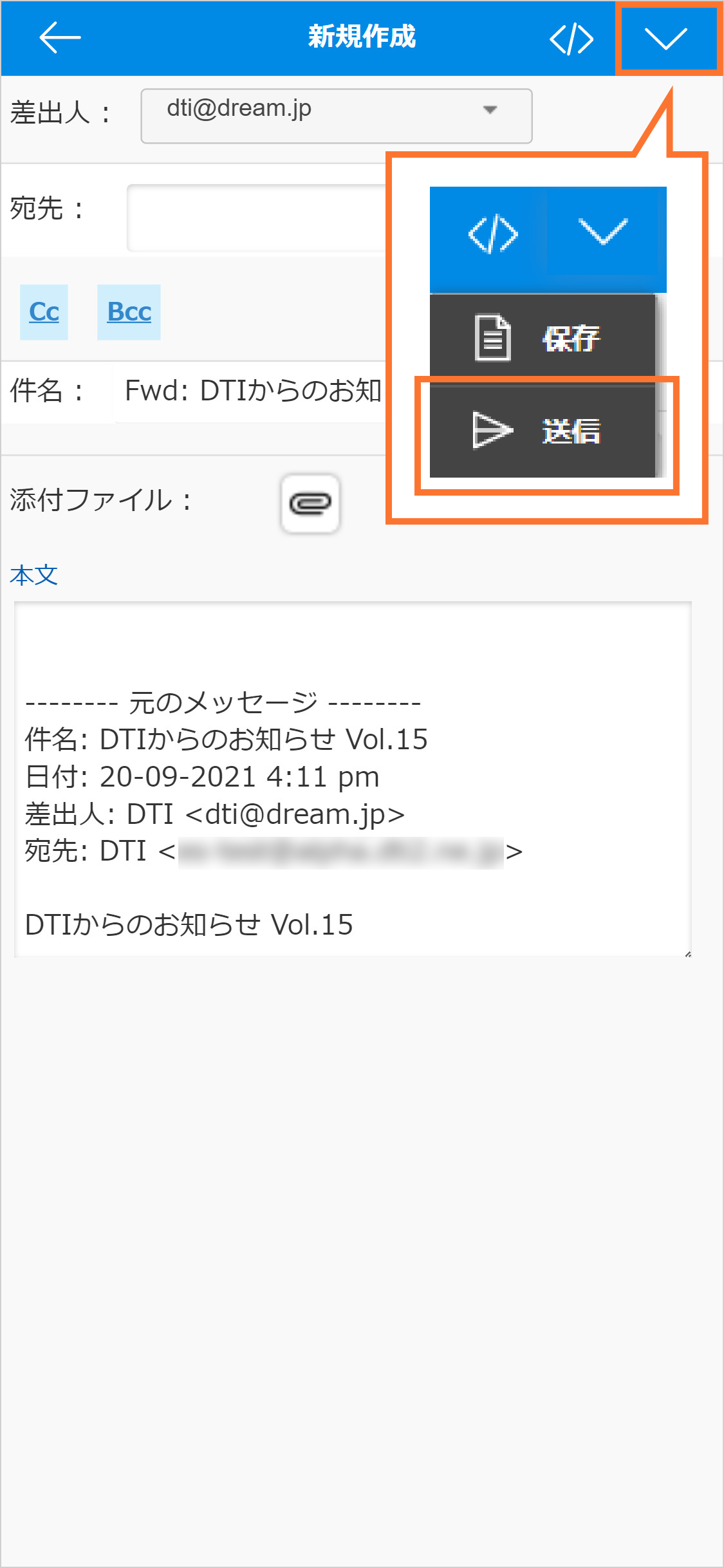Open the 差出人 sender address dropdown
The height and width of the screenshot is (1568, 724).
coord(336,116)
